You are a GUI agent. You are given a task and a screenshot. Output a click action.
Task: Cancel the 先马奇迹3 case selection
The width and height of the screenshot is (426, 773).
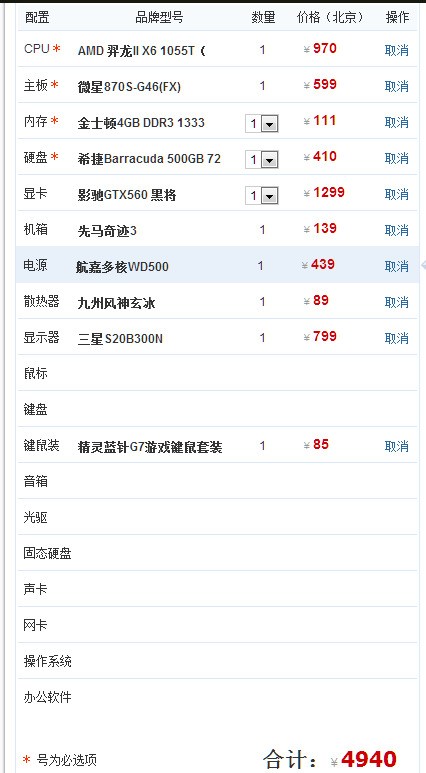pos(396,230)
